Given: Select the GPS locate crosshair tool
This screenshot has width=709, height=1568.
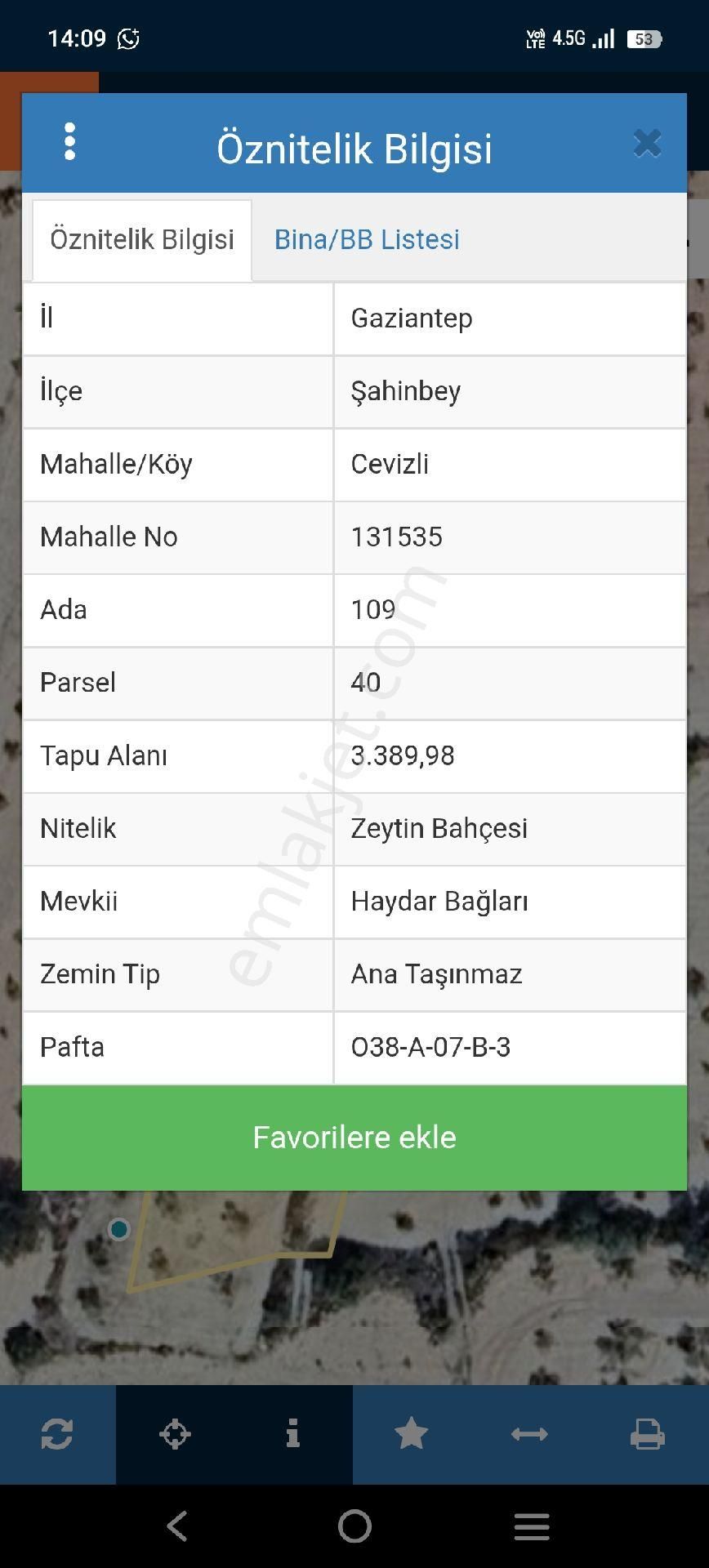Looking at the screenshot, I should click(176, 1434).
